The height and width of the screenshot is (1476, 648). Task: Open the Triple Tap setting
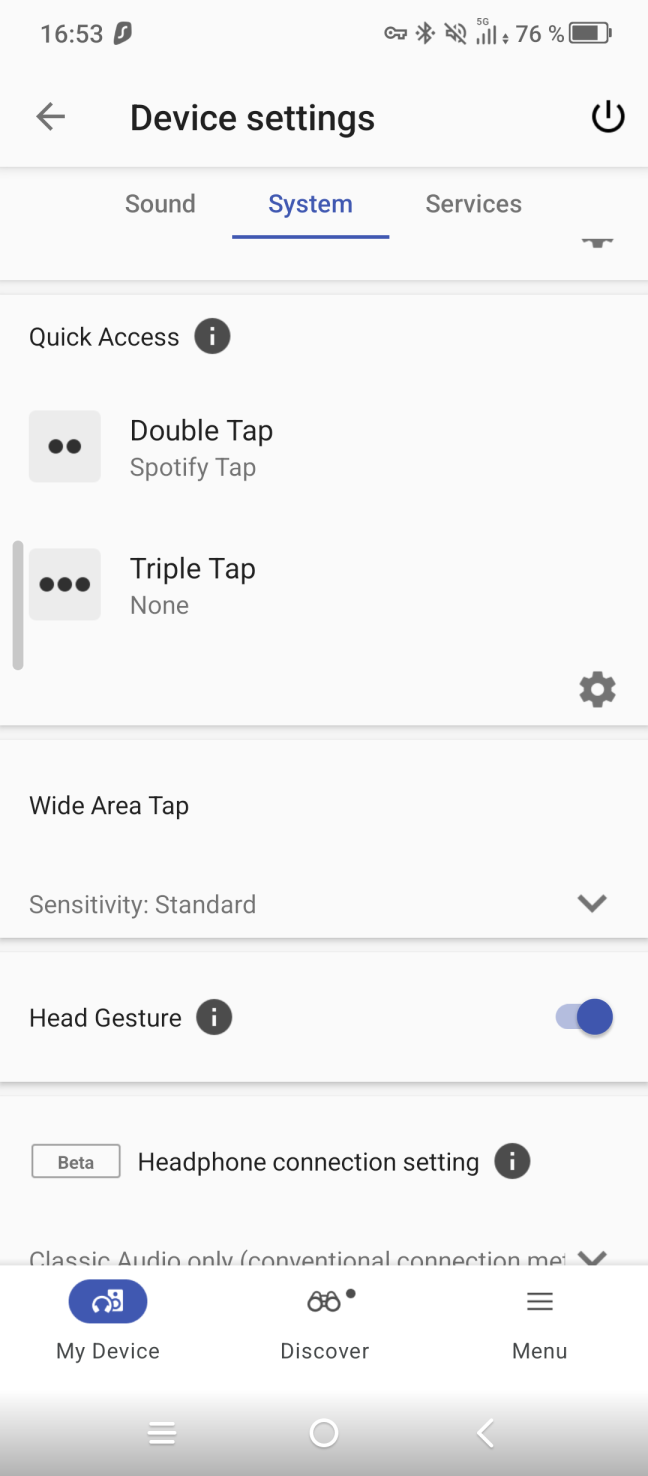coord(192,585)
